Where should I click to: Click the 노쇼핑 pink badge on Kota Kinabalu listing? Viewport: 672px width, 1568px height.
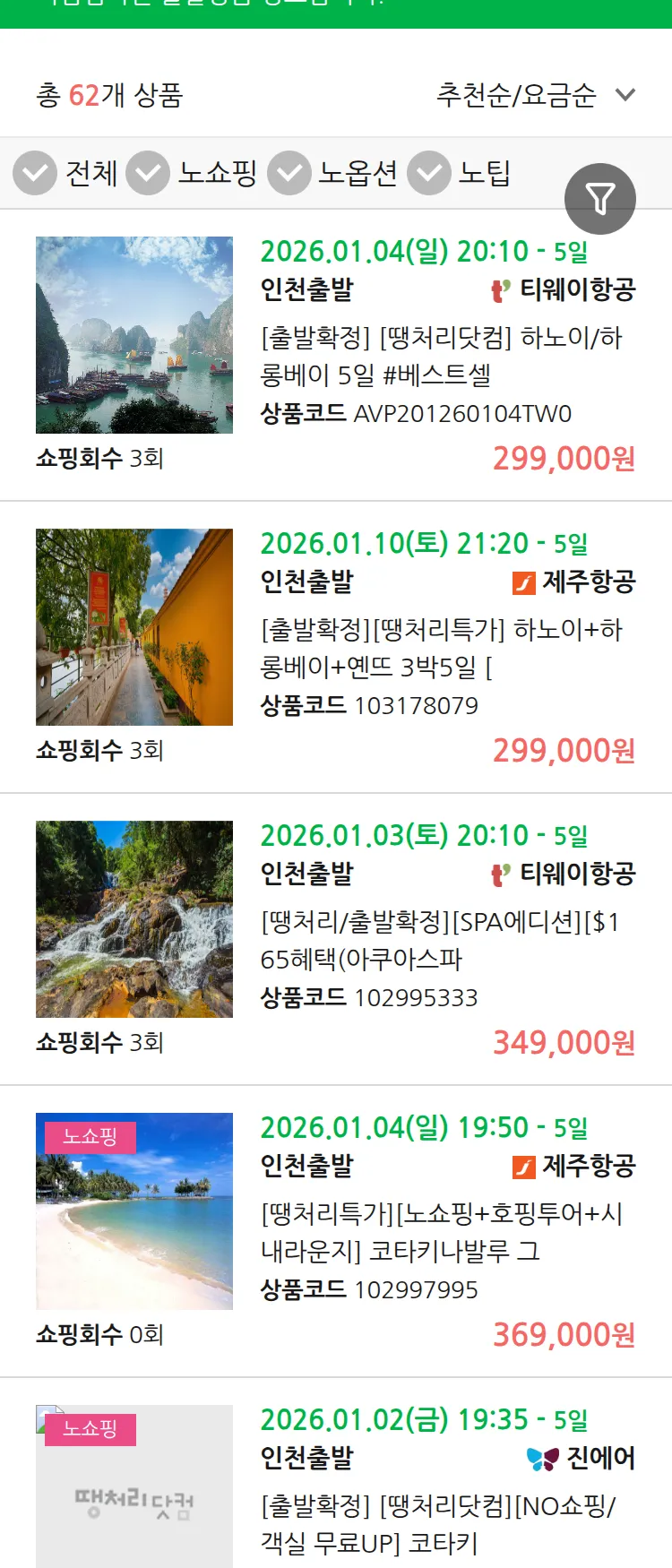(x=89, y=1138)
